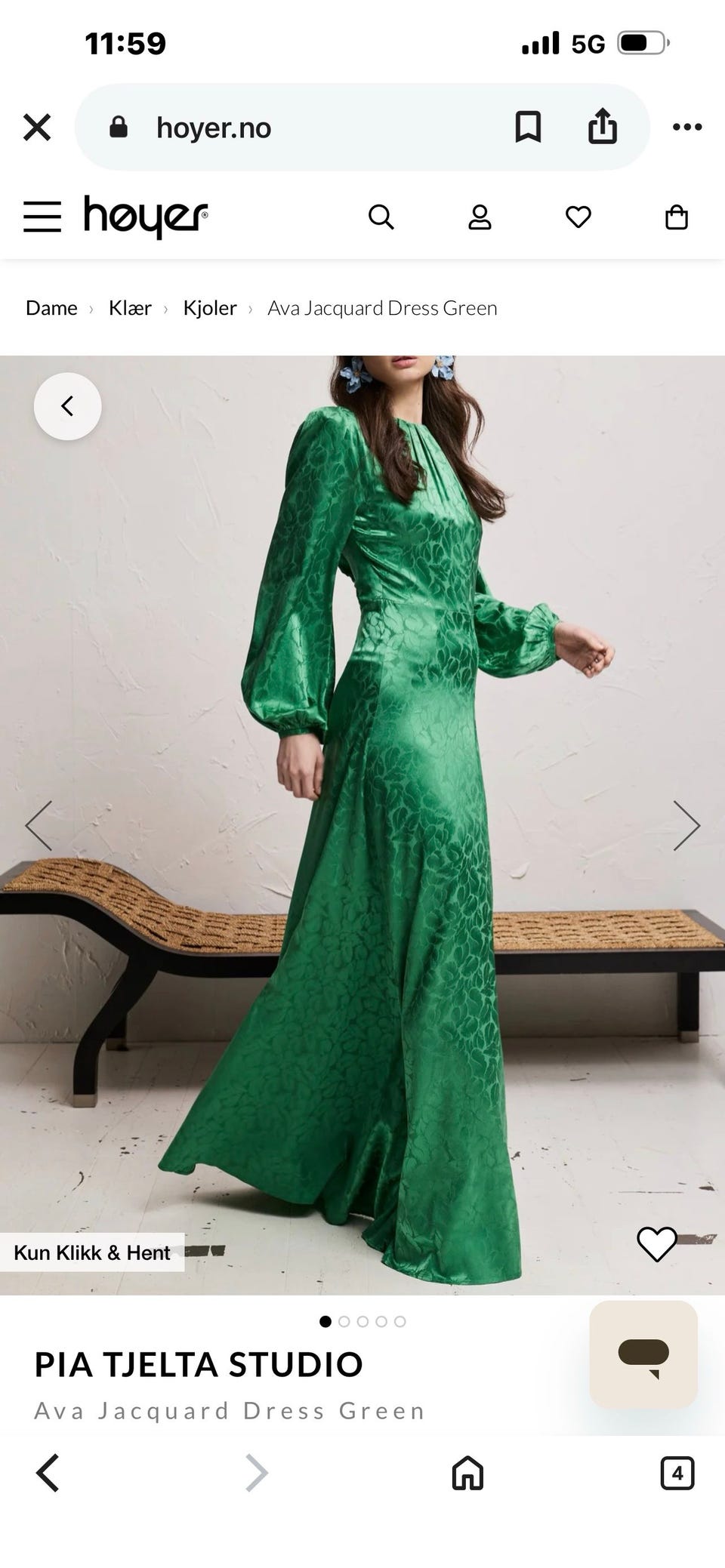View wishlist from header heart
Viewport: 725px width, 1568px height.
tap(578, 217)
